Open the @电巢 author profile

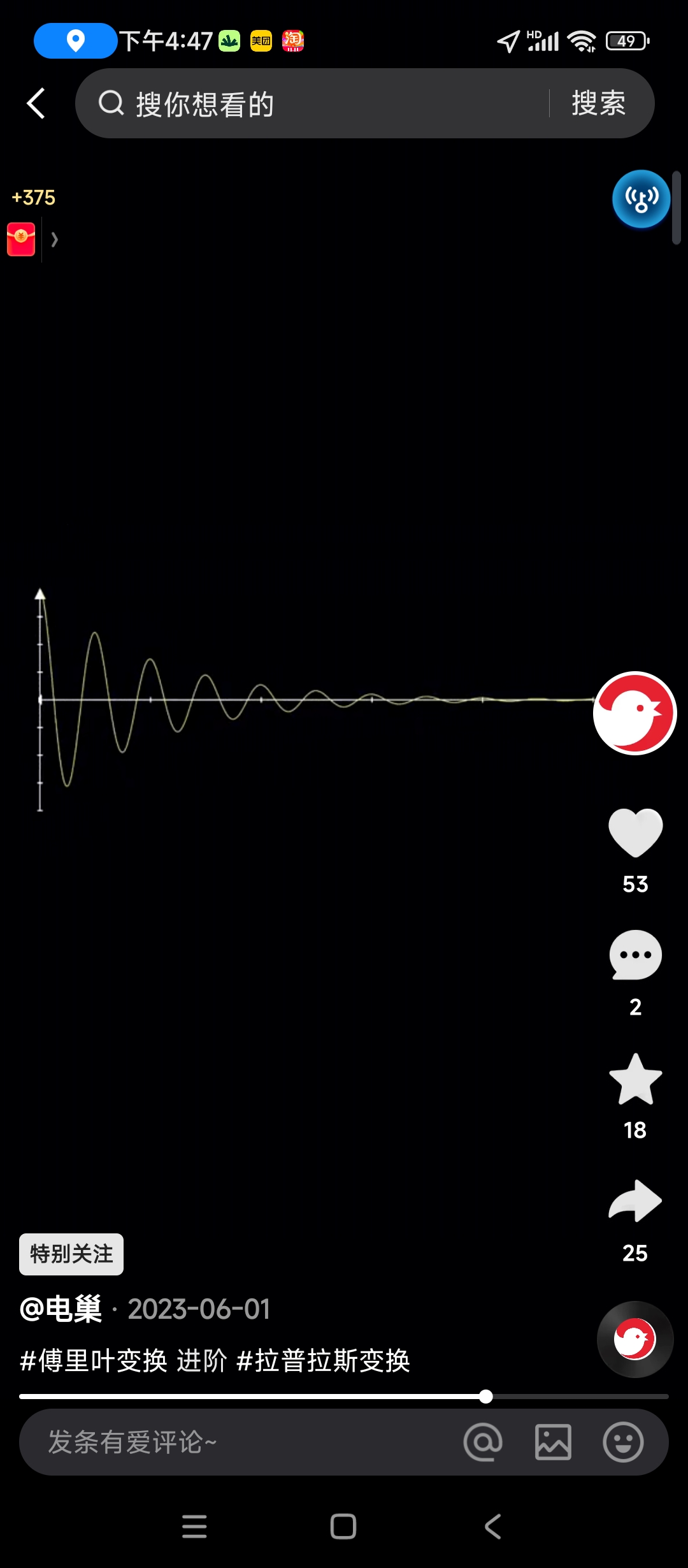[61, 1309]
